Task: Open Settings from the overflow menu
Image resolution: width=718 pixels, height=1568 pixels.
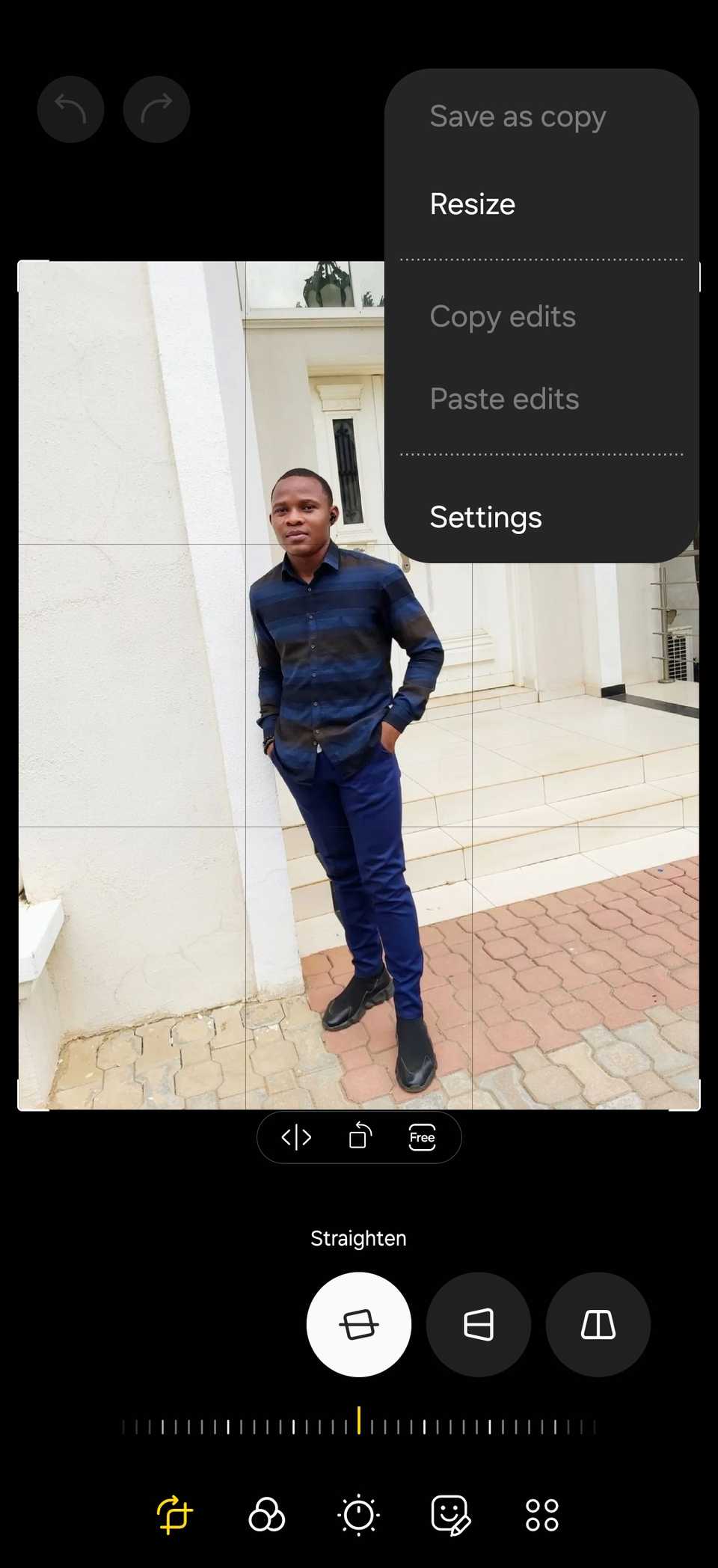Action: pos(485,517)
